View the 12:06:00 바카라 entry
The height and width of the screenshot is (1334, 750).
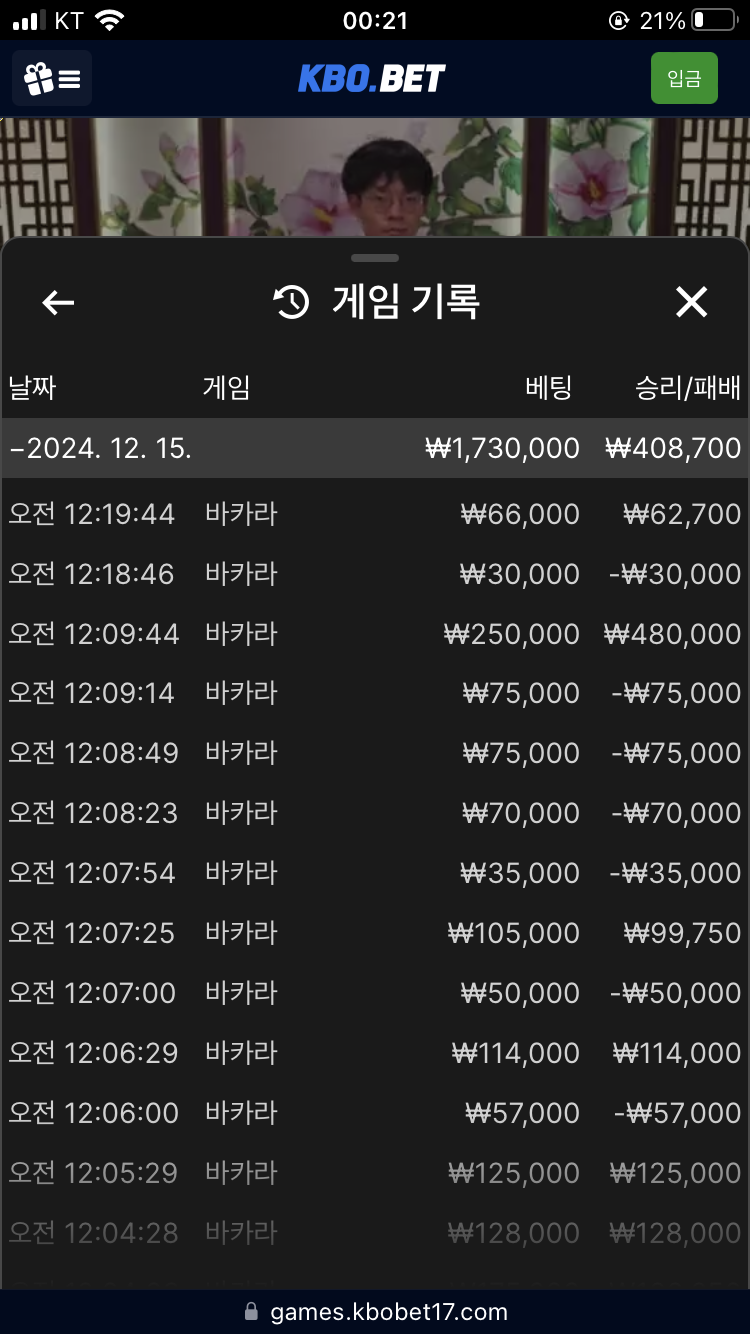pos(375,1113)
